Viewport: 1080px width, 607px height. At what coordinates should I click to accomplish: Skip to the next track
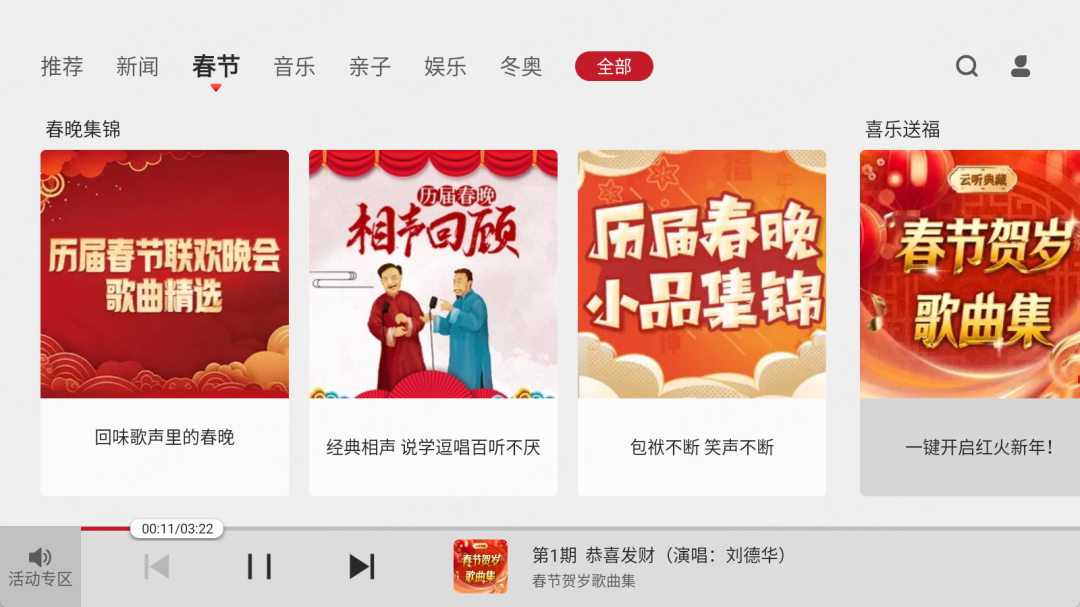tap(361, 567)
